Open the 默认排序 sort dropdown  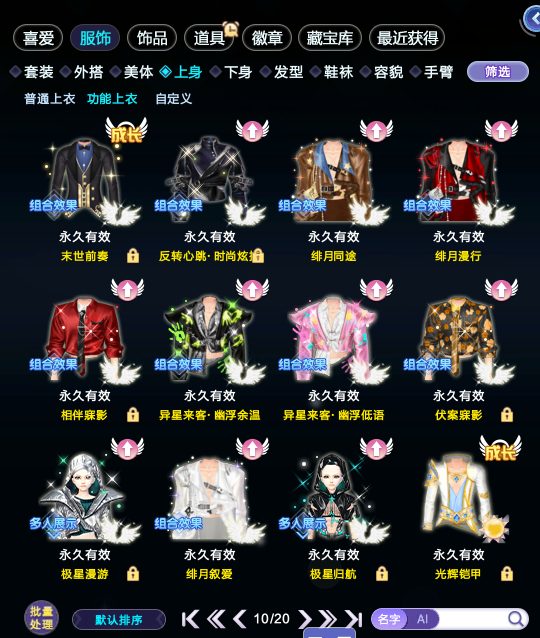(119, 620)
